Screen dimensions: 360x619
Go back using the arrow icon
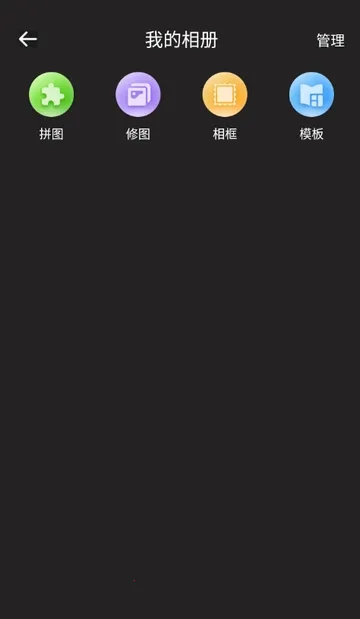(28, 39)
